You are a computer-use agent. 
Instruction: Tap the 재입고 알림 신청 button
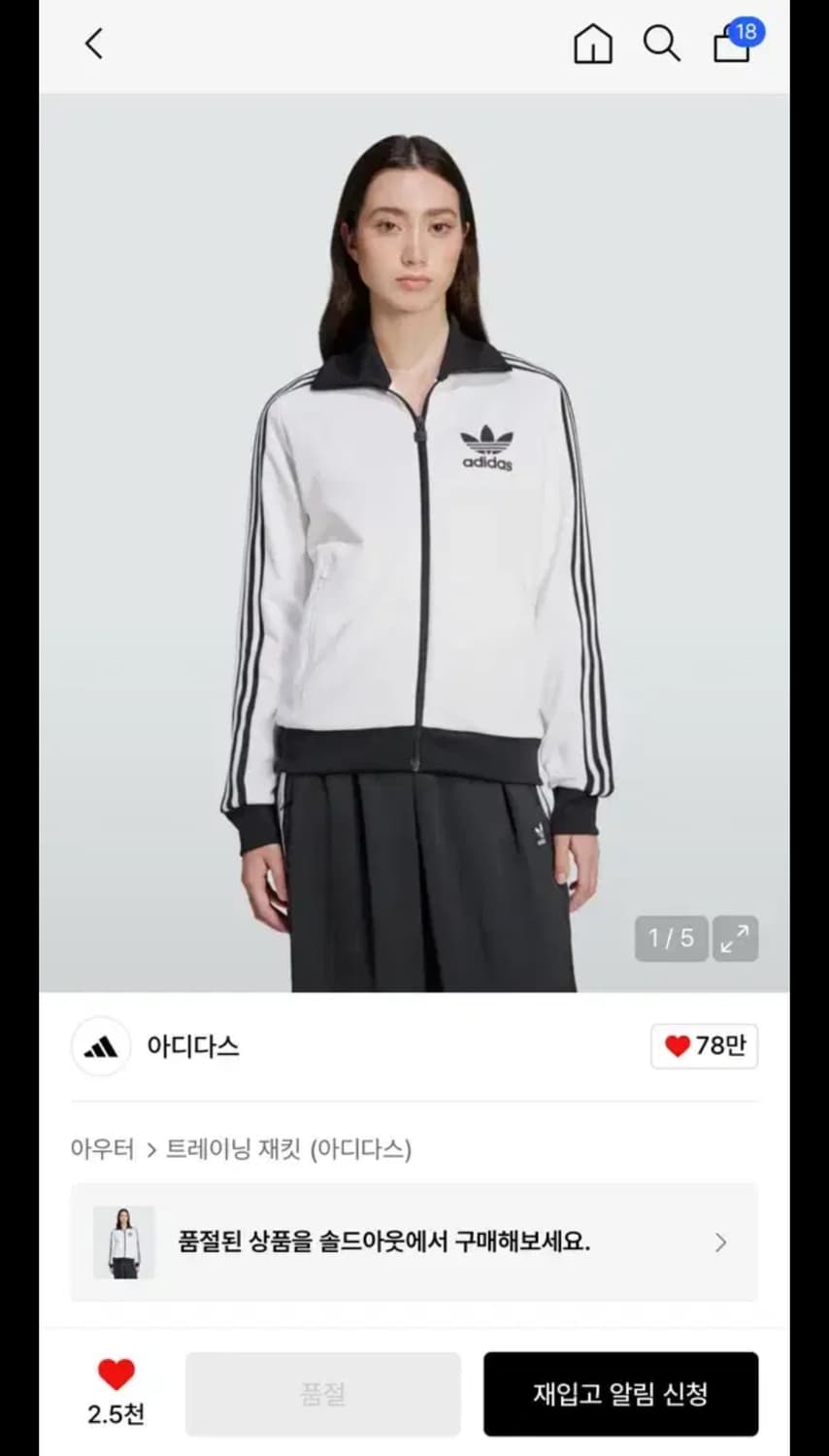point(620,1394)
